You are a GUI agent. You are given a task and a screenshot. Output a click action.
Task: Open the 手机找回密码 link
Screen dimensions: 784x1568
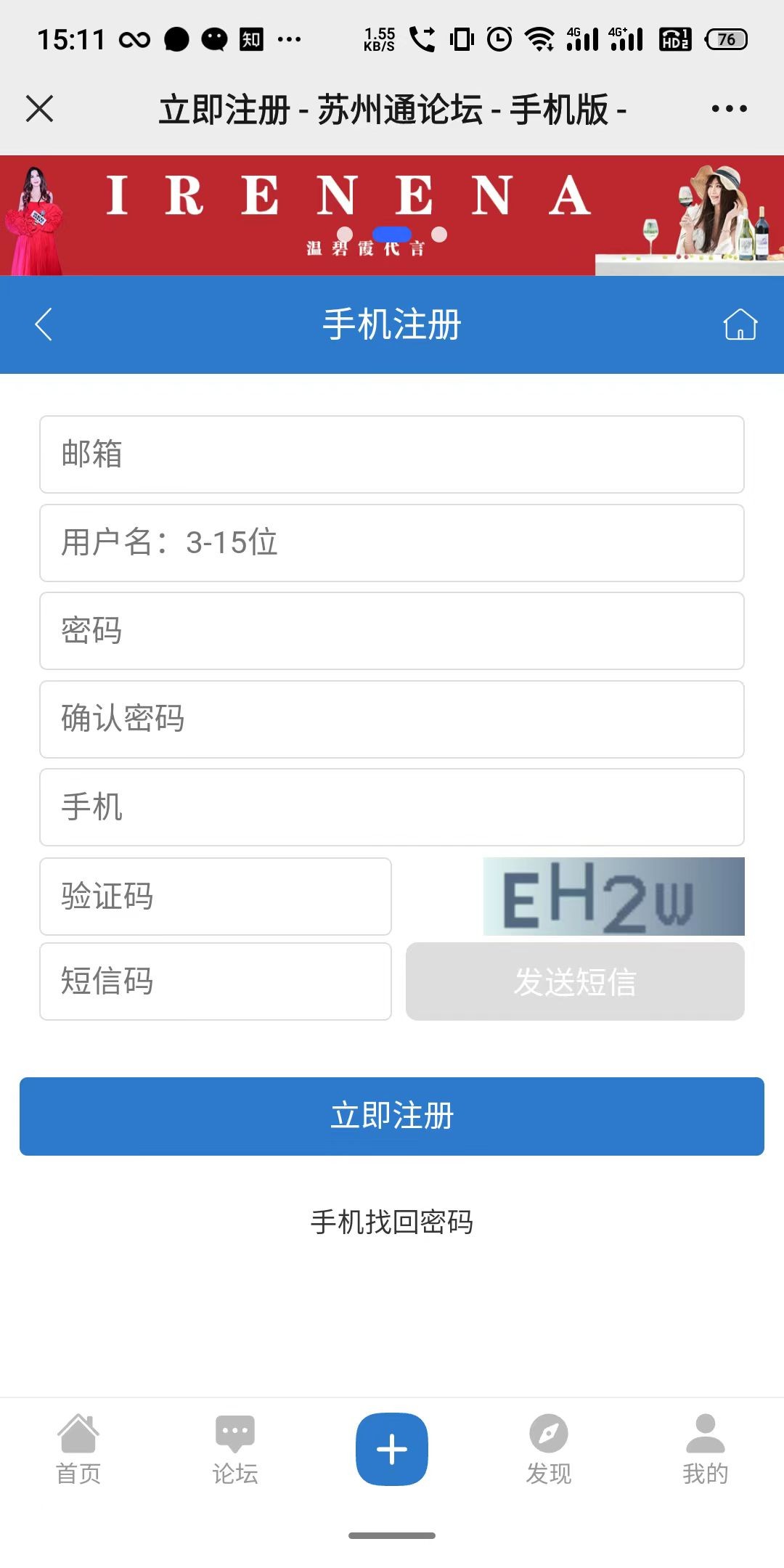tap(392, 1222)
